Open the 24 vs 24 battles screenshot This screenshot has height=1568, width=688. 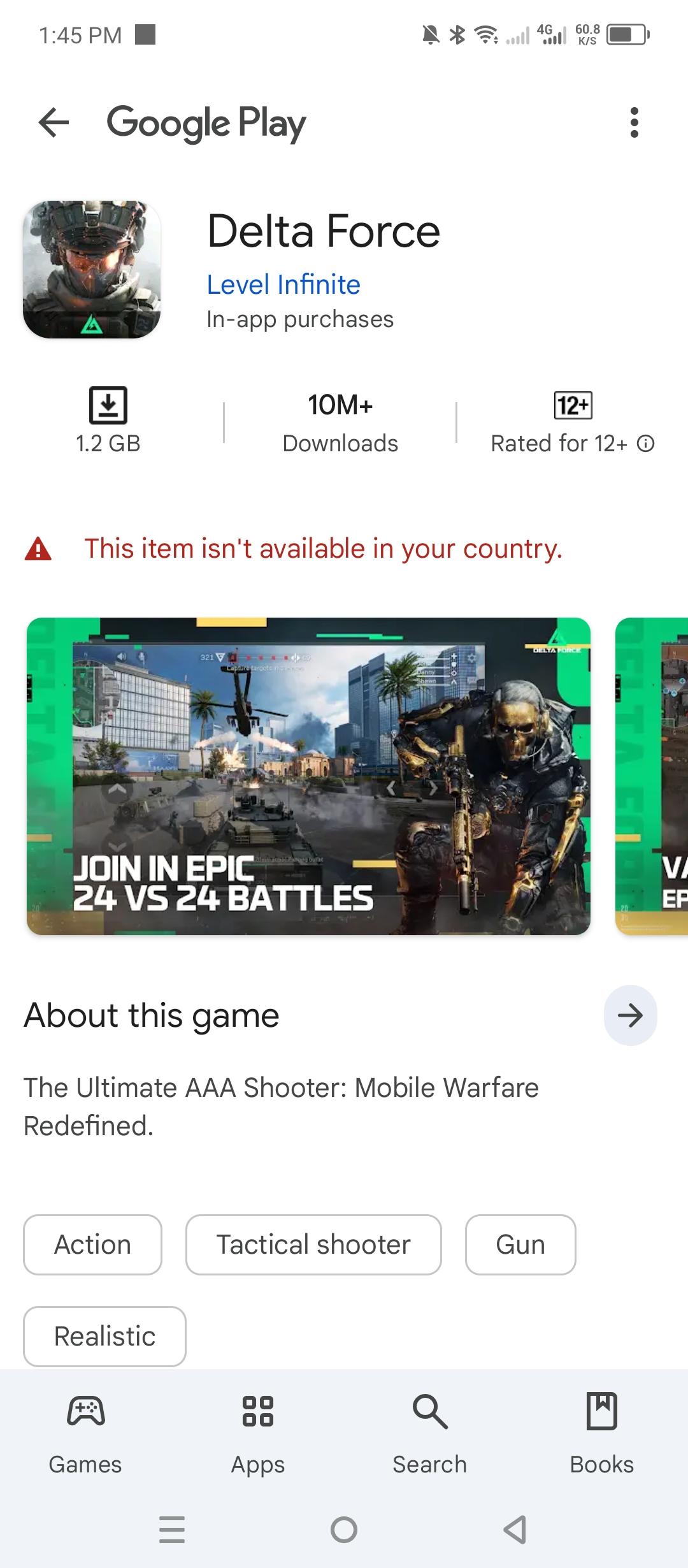pyautogui.click(x=308, y=776)
